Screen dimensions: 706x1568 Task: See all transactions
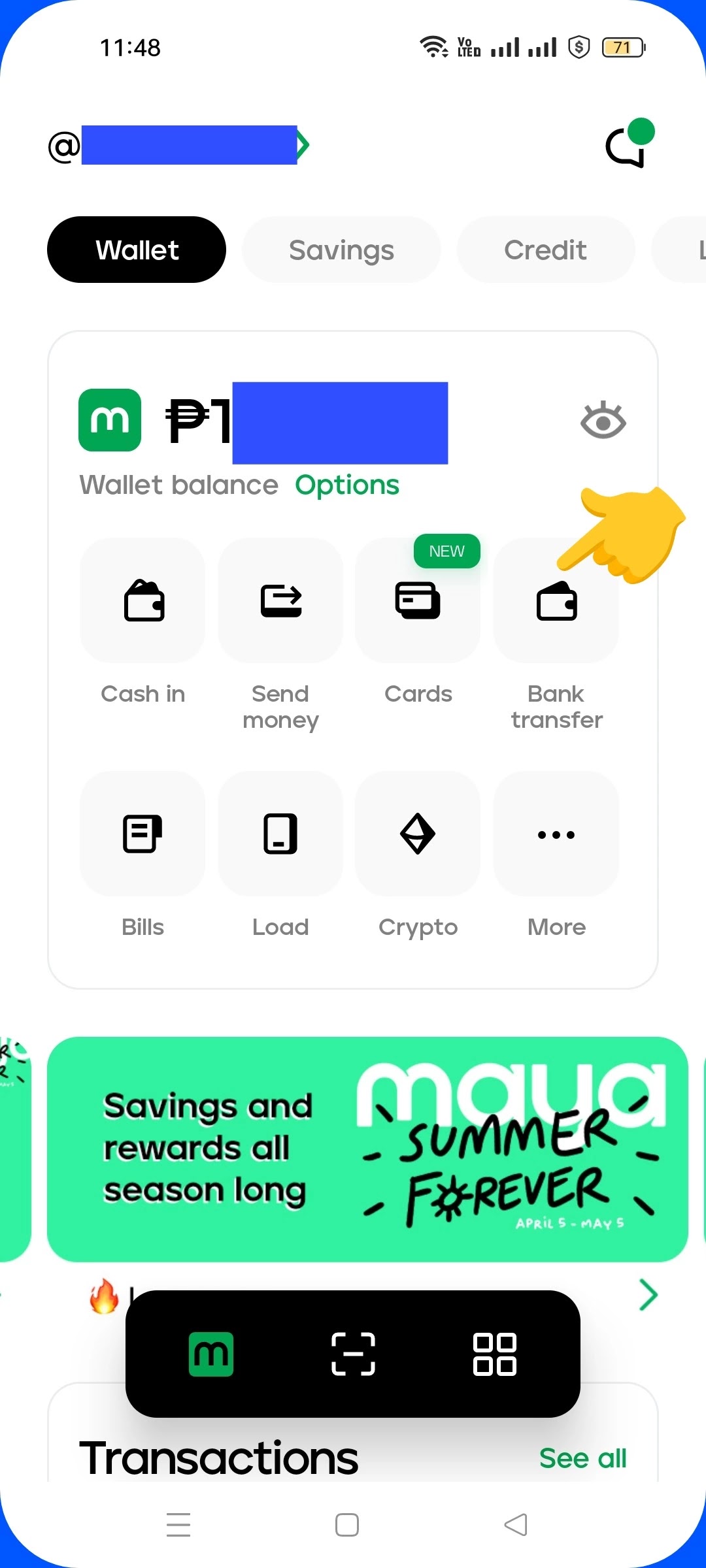pyautogui.click(x=582, y=1458)
